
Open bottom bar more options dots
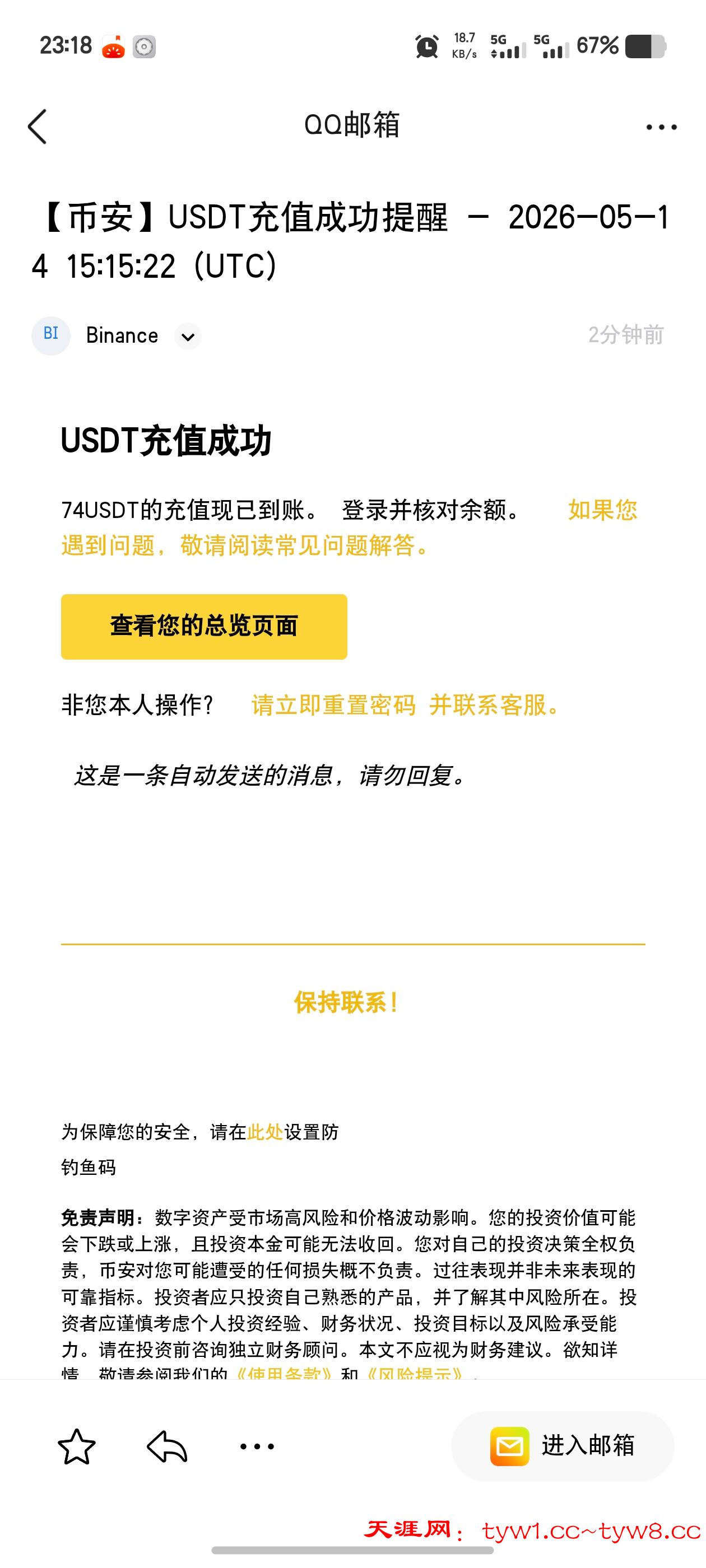pos(257,1446)
